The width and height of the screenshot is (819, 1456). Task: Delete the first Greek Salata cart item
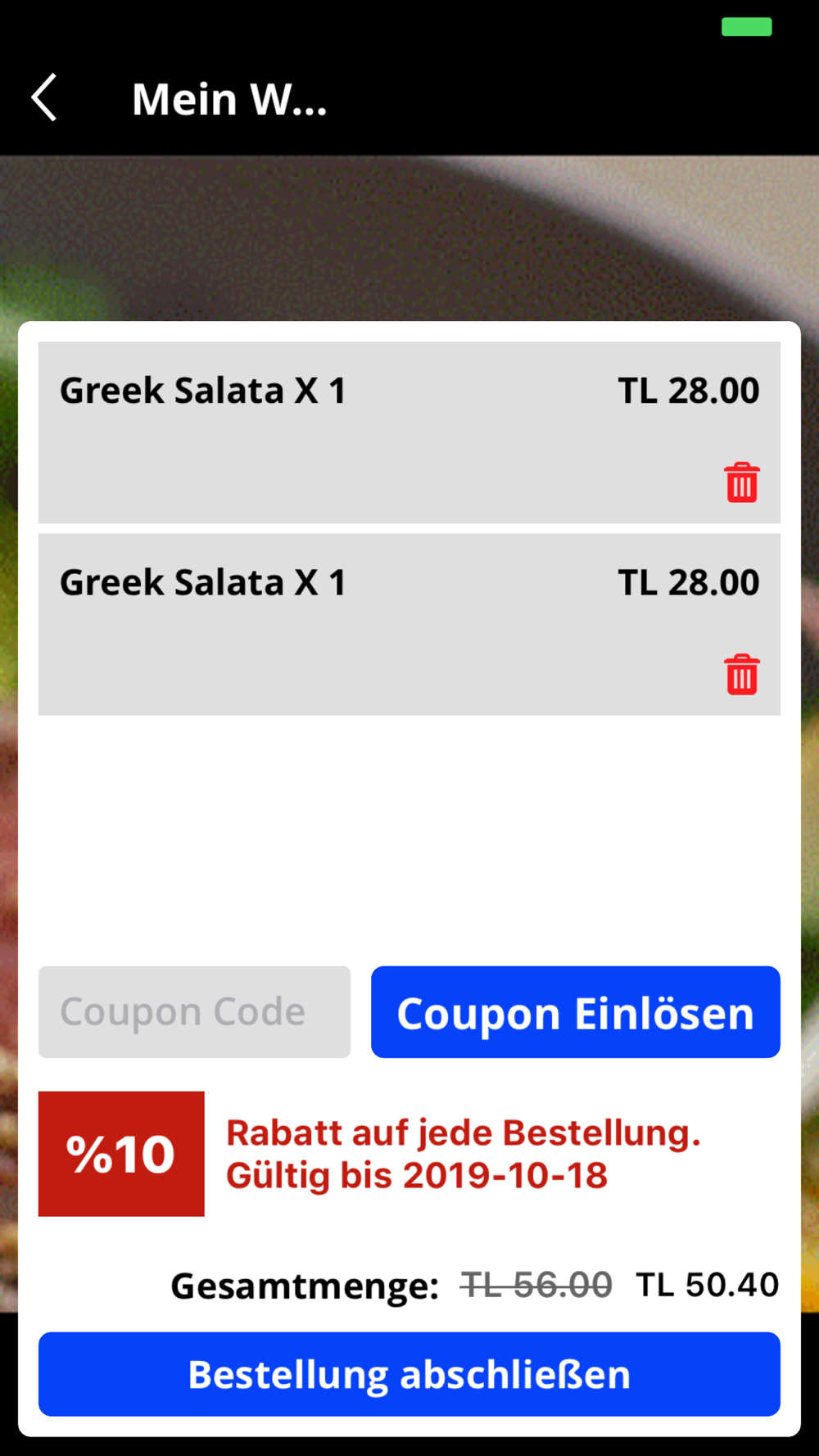[x=741, y=482]
